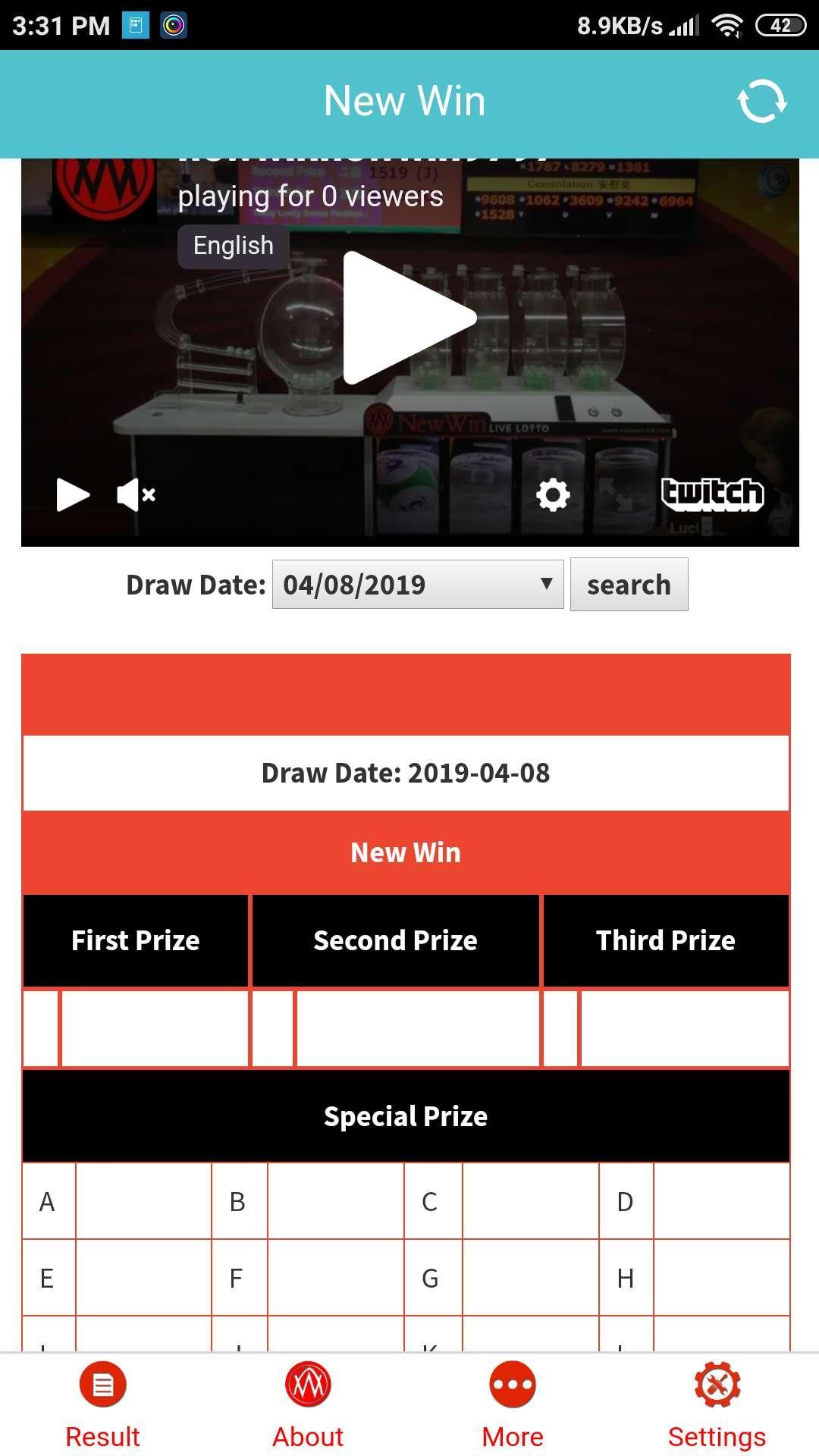This screenshot has height=1456, width=819.
Task: Tap the small play button in video controls
Action: tap(73, 495)
